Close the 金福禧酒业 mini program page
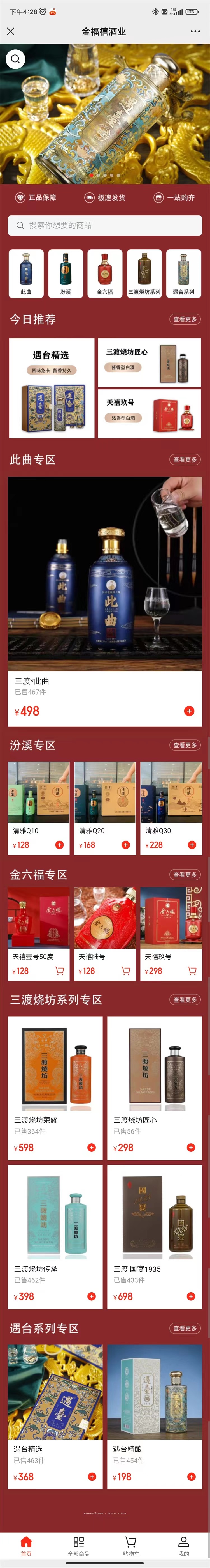This screenshot has height=1568, width=210. (11, 31)
